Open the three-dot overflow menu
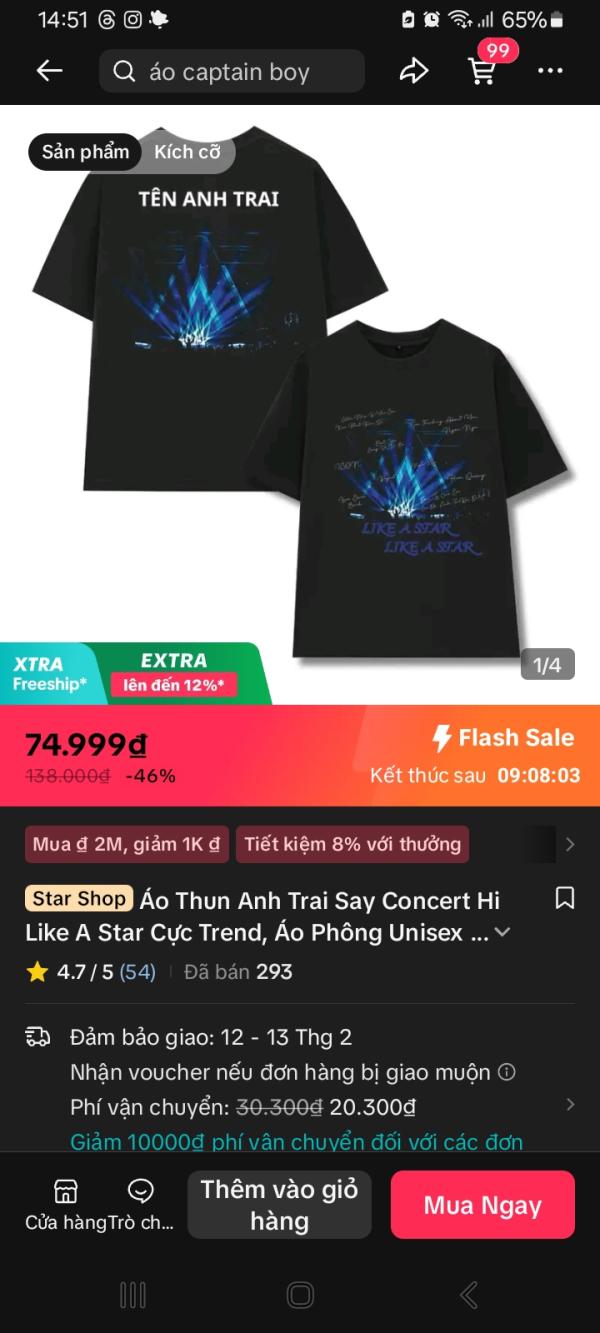Image resolution: width=600 pixels, height=1333 pixels. (550, 70)
